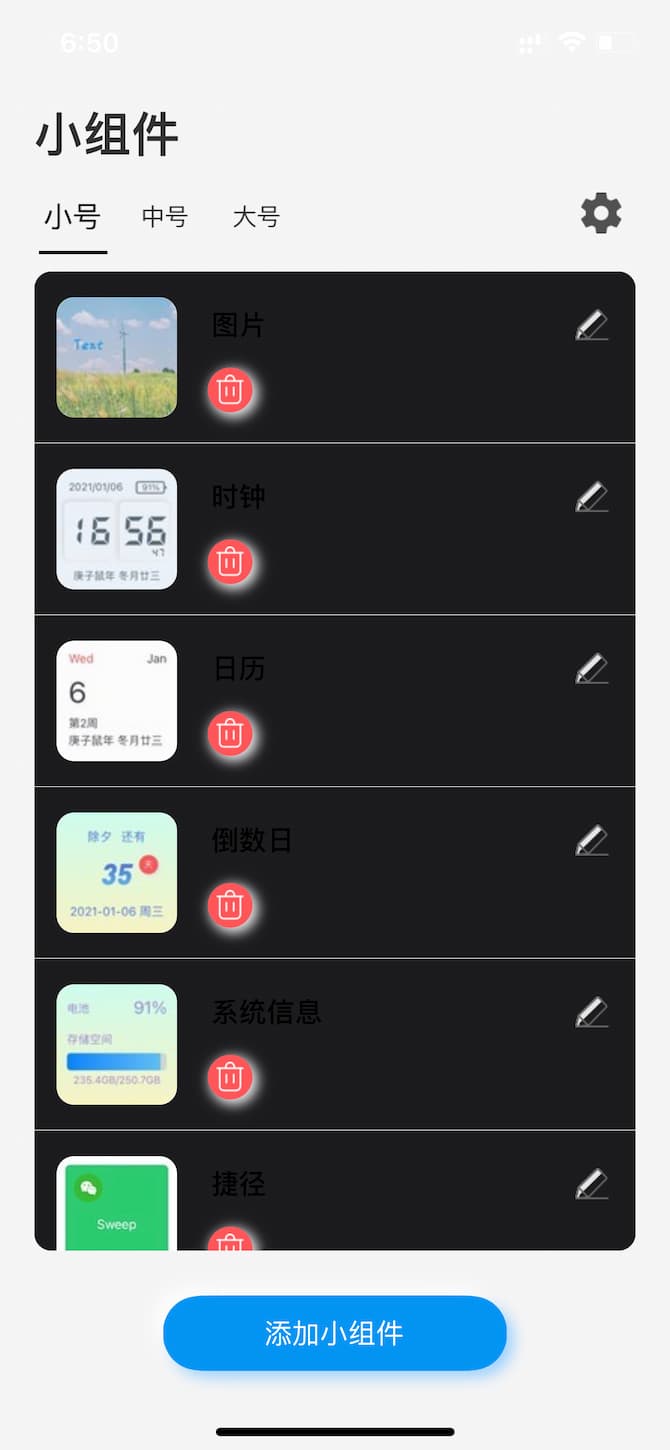Open the 倒数日 widget preview thumbnail
Viewport: 670px width, 1450px height.
(117, 873)
